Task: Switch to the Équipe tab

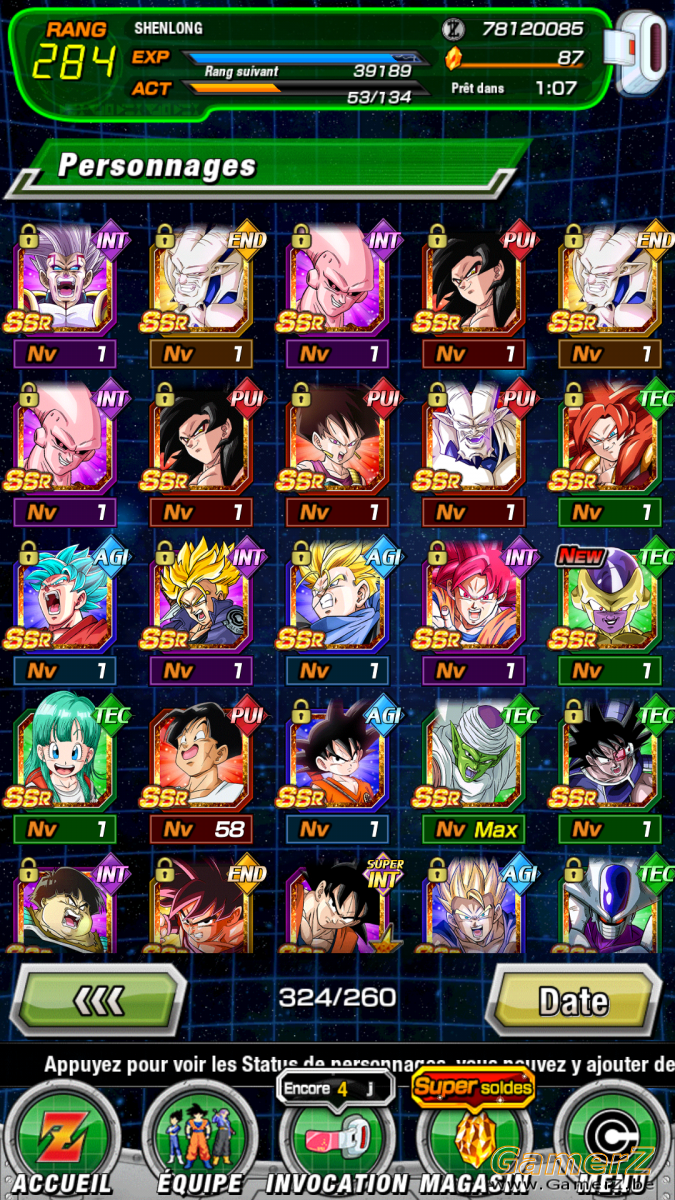Action: pyautogui.click(x=198, y=1140)
